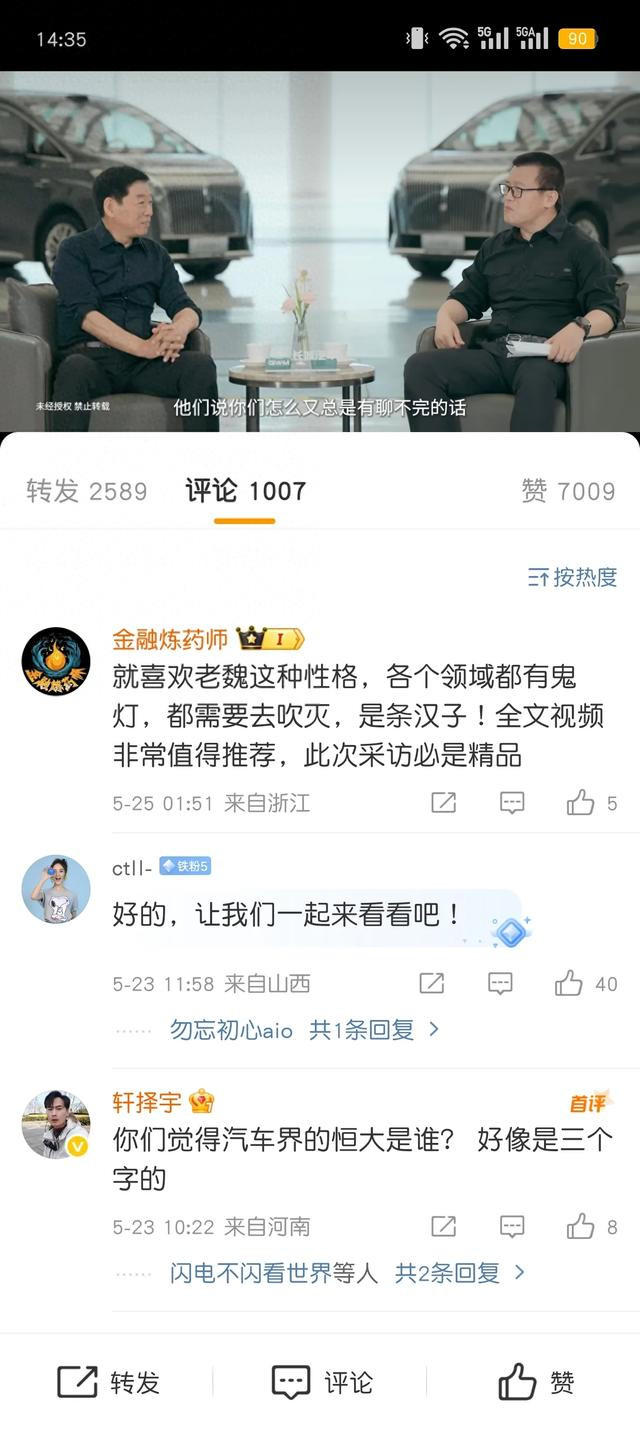Screen dimensions: 640x1431
Task: Like the comment by ctll-
Action: pos(586,984)
